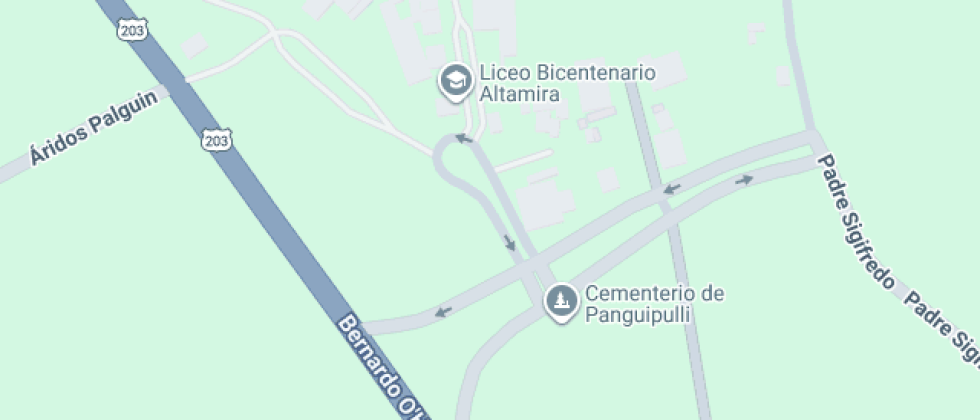Select the Cementerio de Panguipulli map pin
The height and width of the screenshot is (420, 980).
tap(561, 300)
